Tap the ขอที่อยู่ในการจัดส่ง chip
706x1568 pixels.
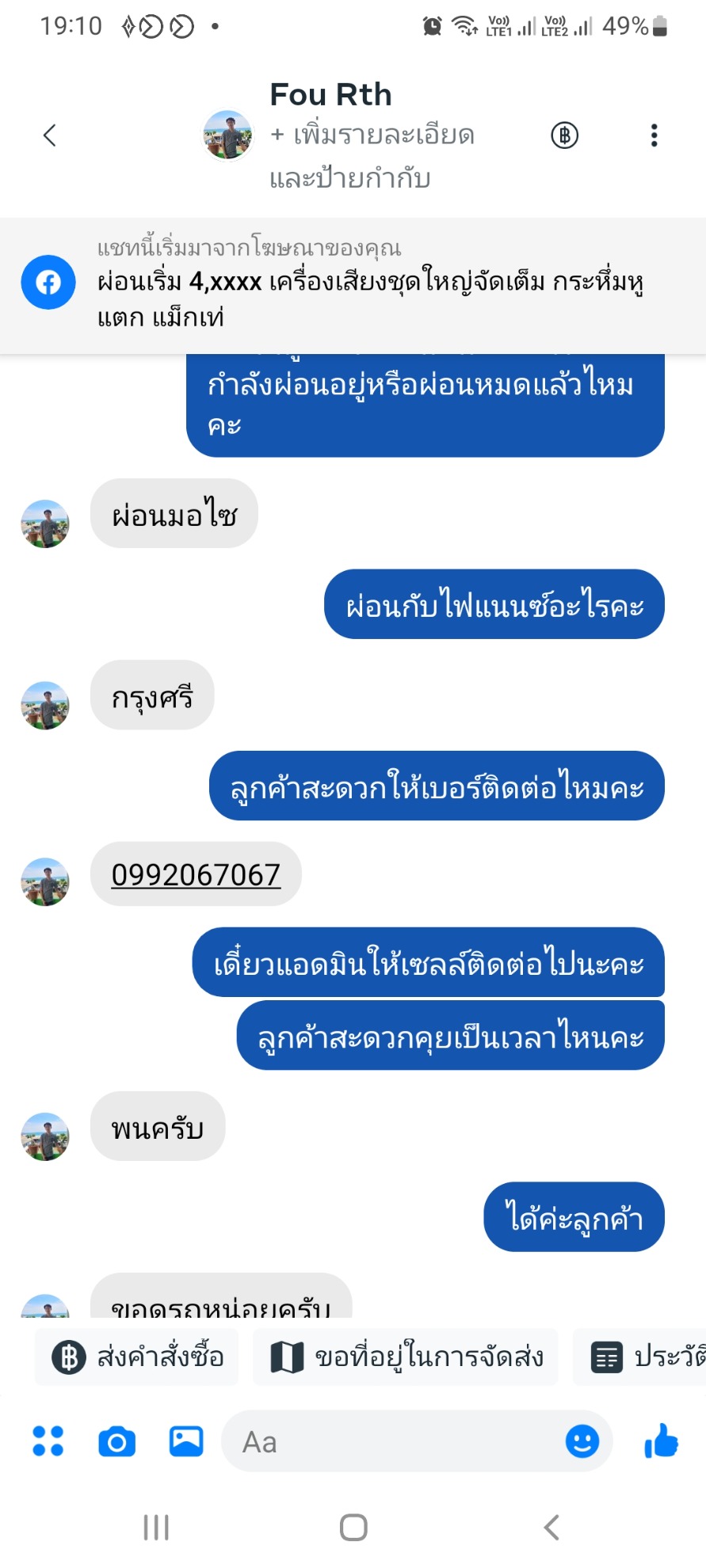(405, 1357)
